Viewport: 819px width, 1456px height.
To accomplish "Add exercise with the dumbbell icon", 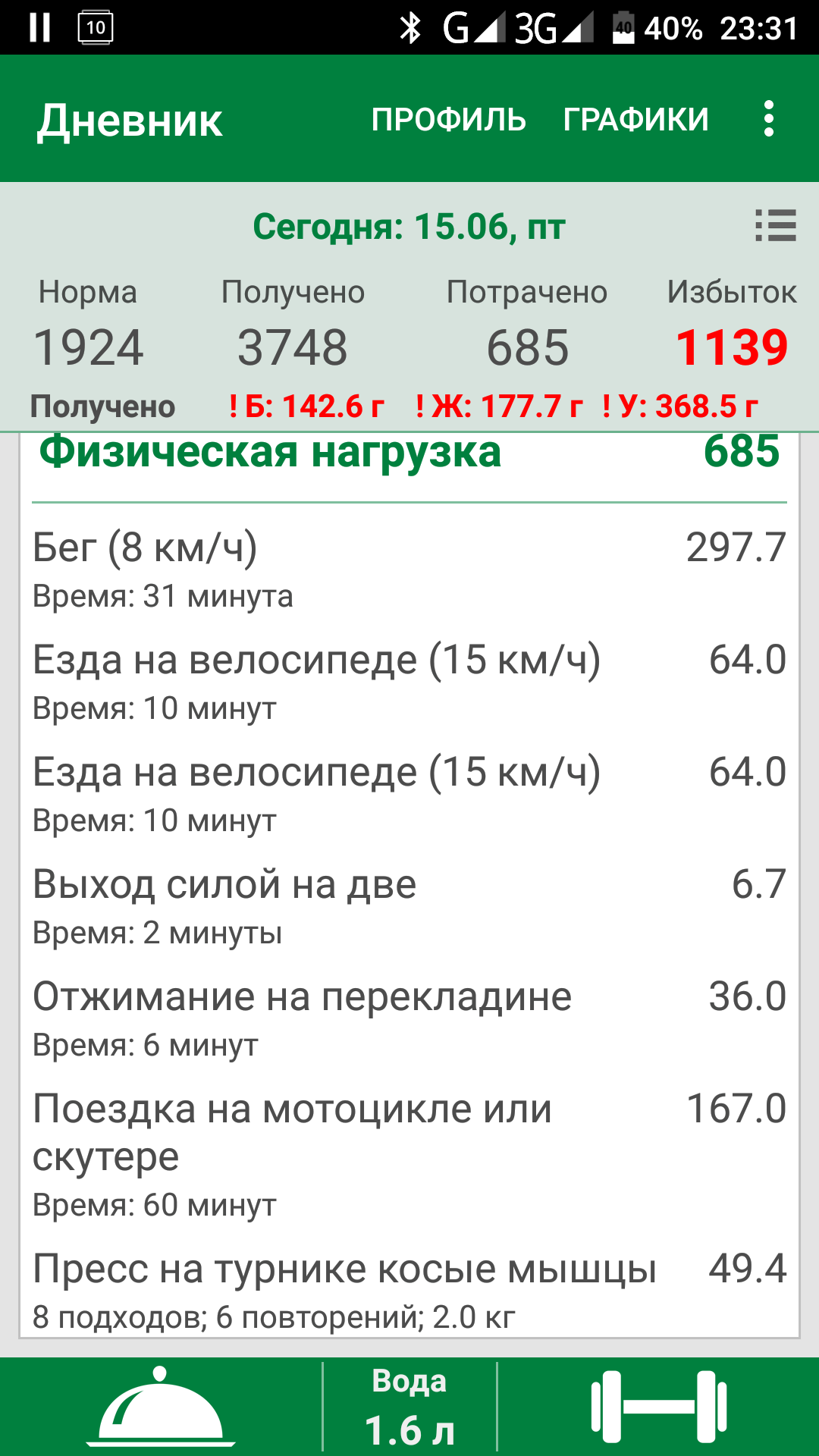I will [658, 1407].
